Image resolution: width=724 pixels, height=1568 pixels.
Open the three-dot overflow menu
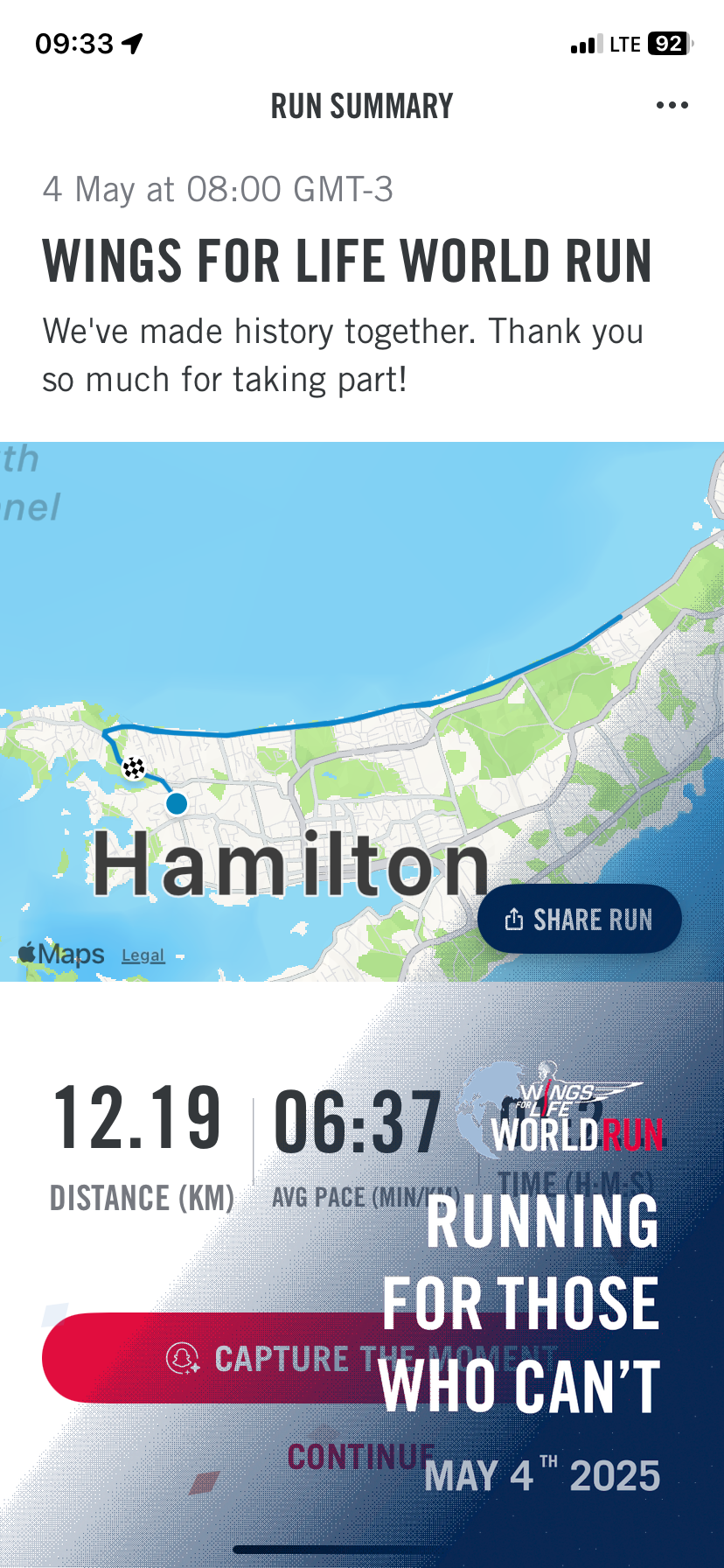coord(672,106)
